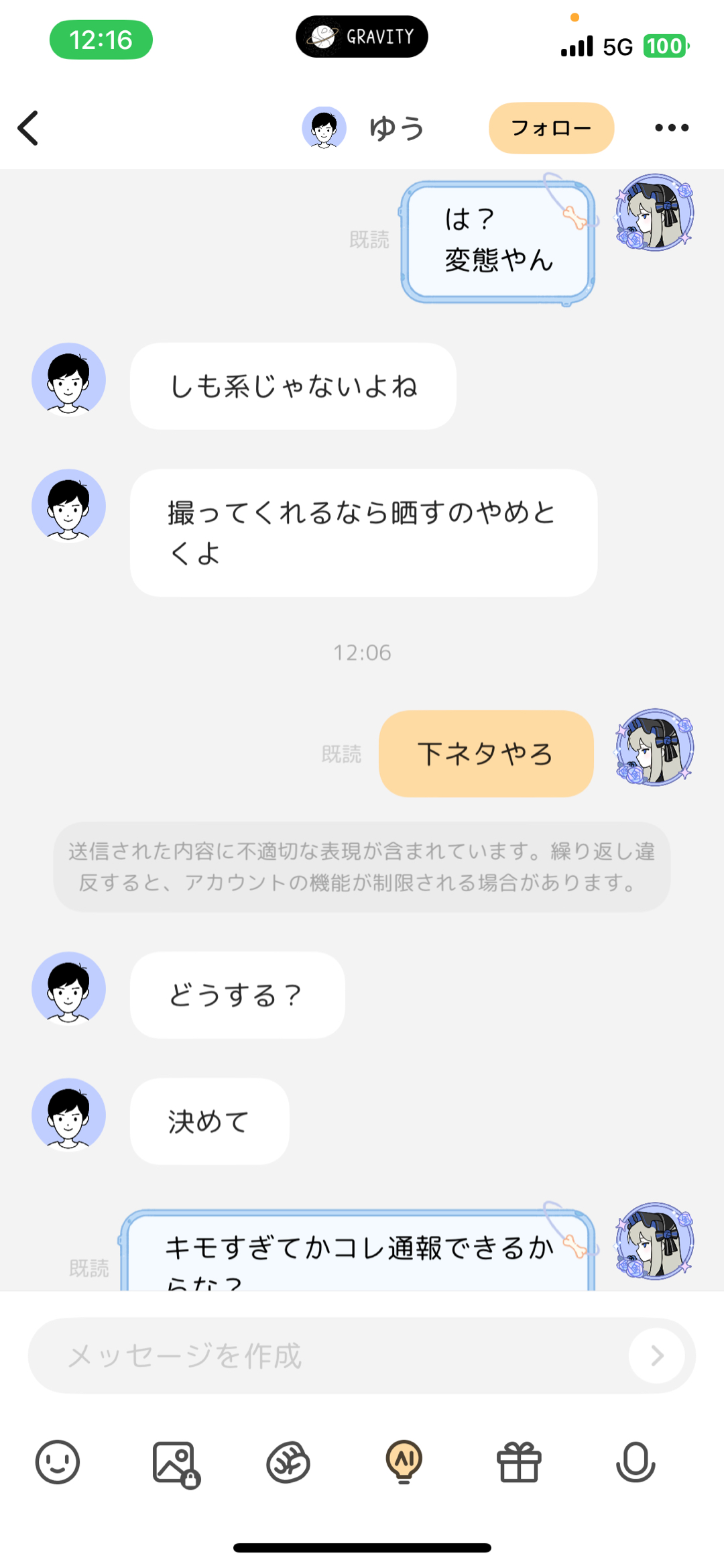Tap the arrow button in message field
The image size is (724, 1568).
click(657, 1355)
